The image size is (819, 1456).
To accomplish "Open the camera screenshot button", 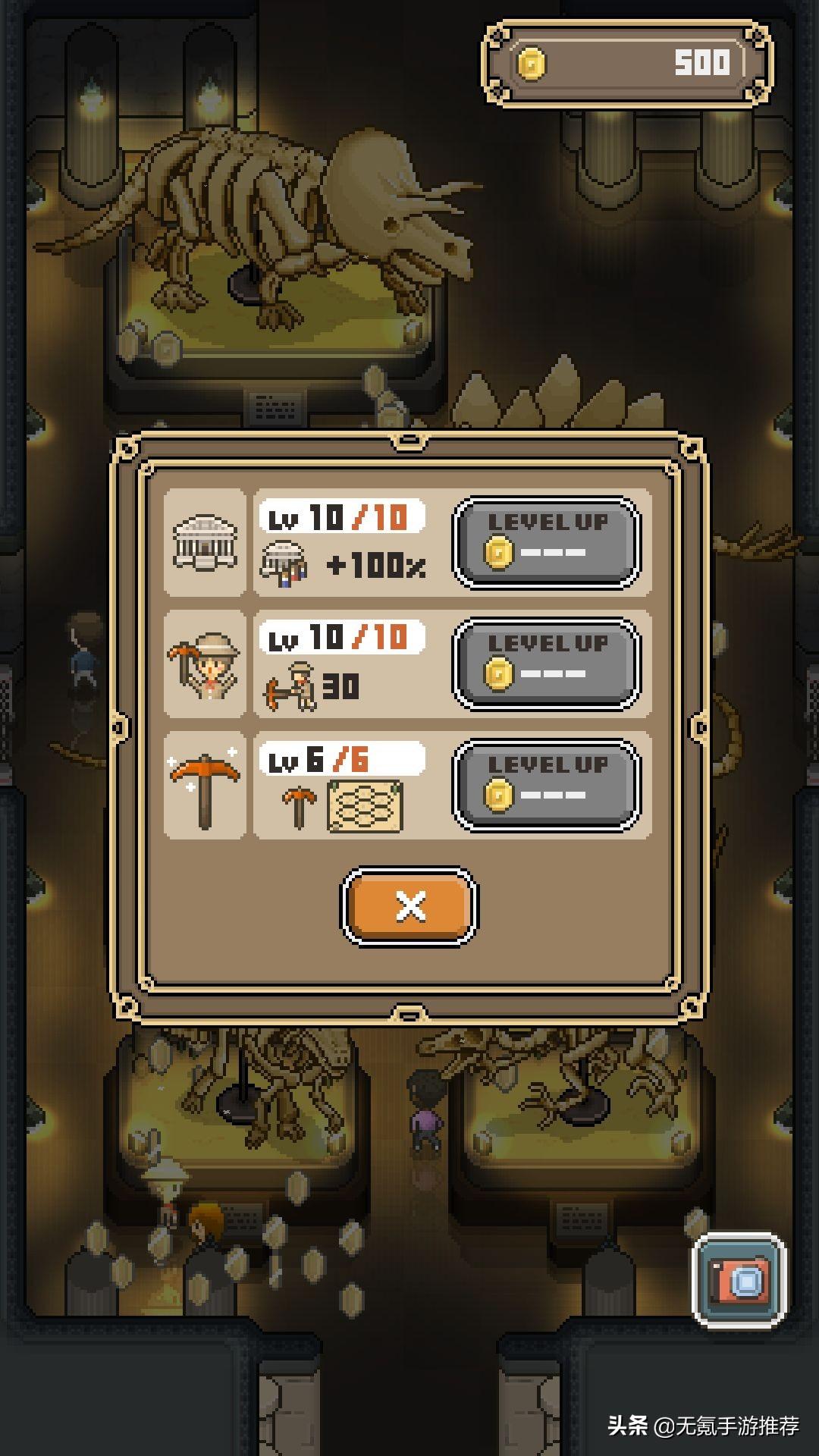I will pos(739,1281).
